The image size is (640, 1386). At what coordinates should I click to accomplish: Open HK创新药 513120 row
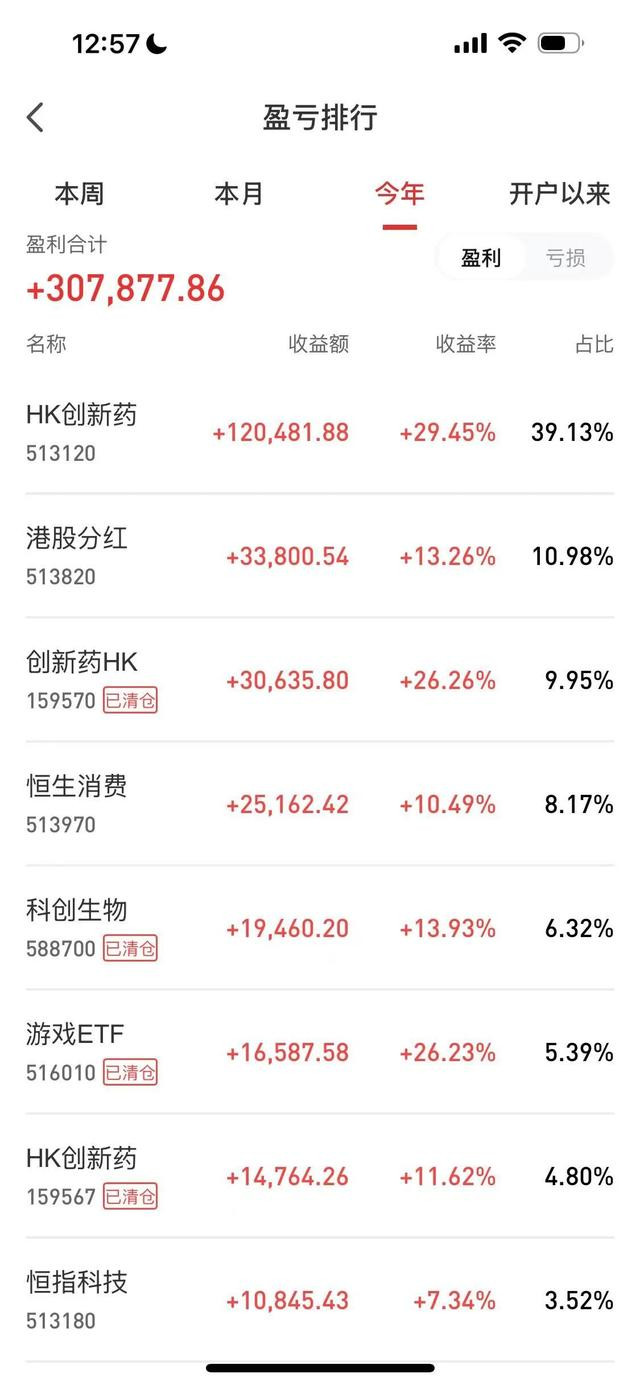pos(320,432)
